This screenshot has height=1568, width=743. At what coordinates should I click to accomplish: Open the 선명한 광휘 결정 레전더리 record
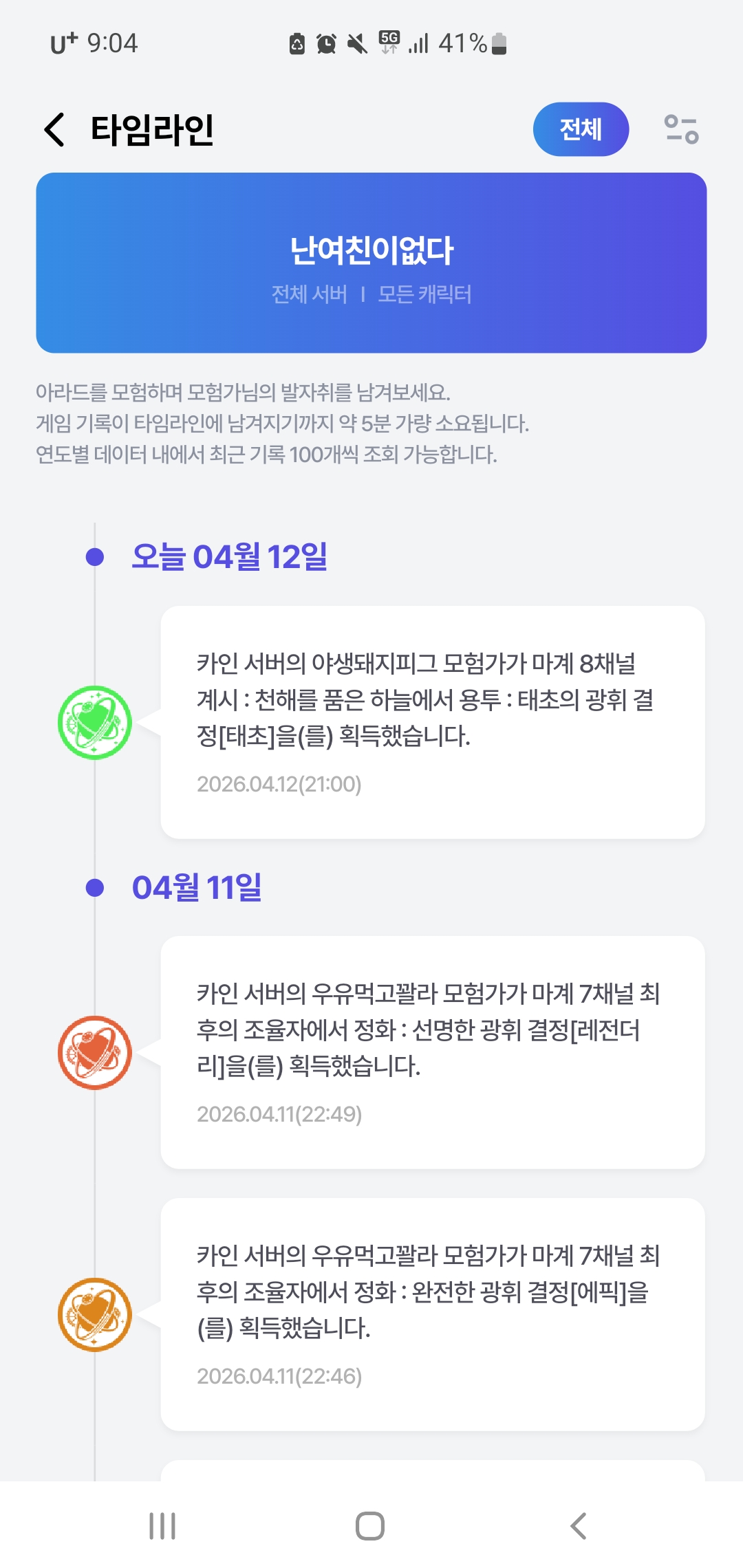[432, 1052]
